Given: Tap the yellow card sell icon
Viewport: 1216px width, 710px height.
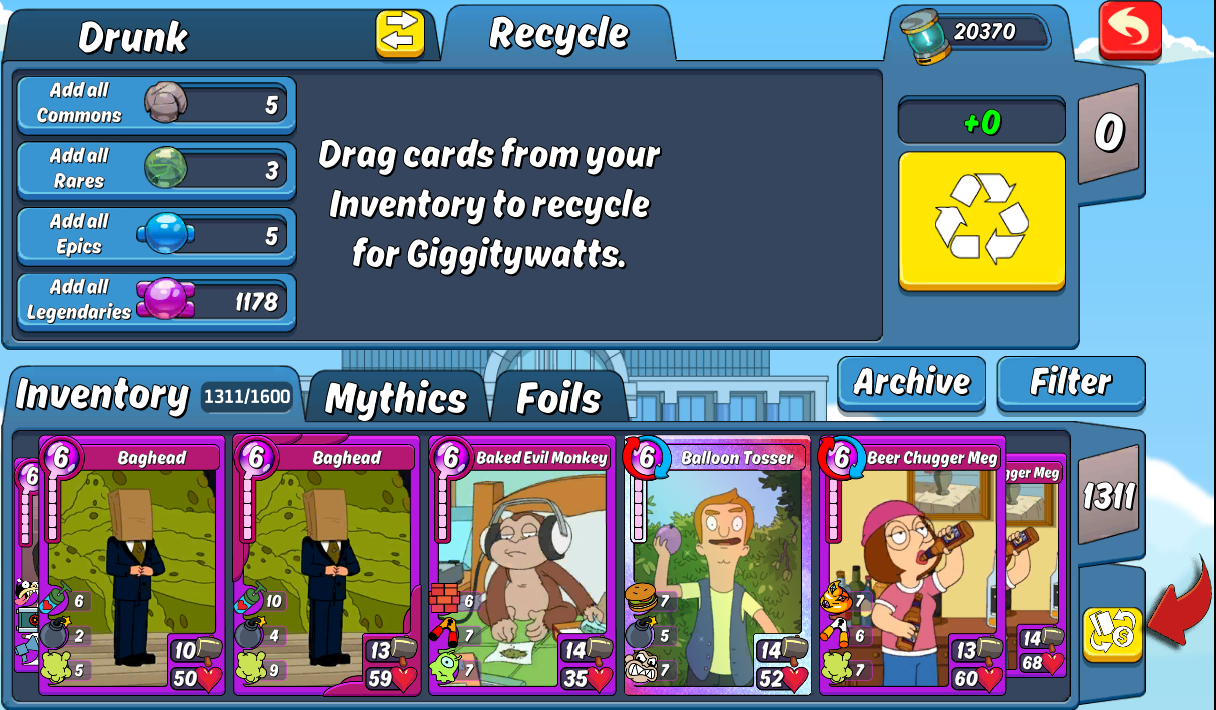Looking at the screenshot, I should tap(1112, 635).
